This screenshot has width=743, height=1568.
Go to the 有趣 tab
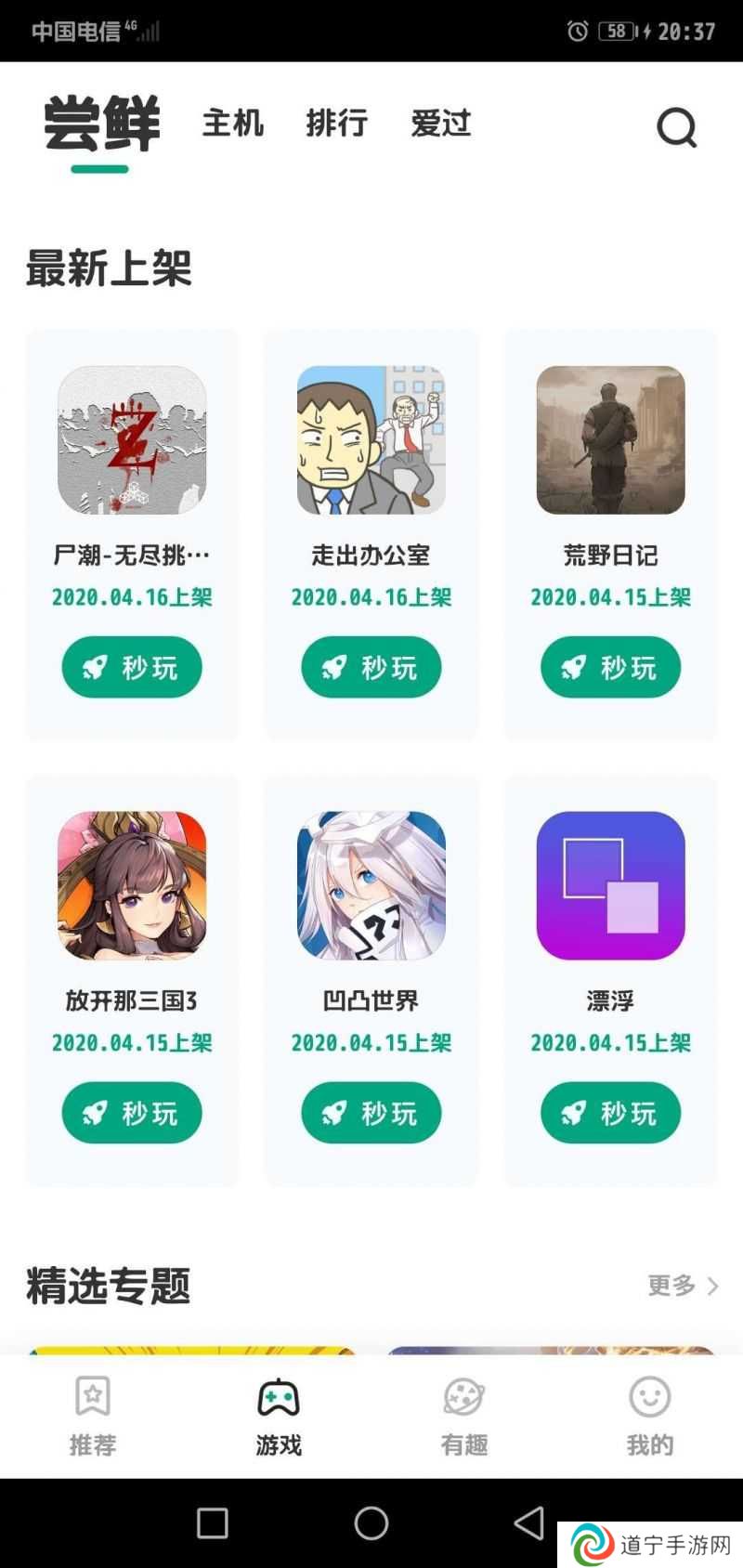[x=464, y=1416]
